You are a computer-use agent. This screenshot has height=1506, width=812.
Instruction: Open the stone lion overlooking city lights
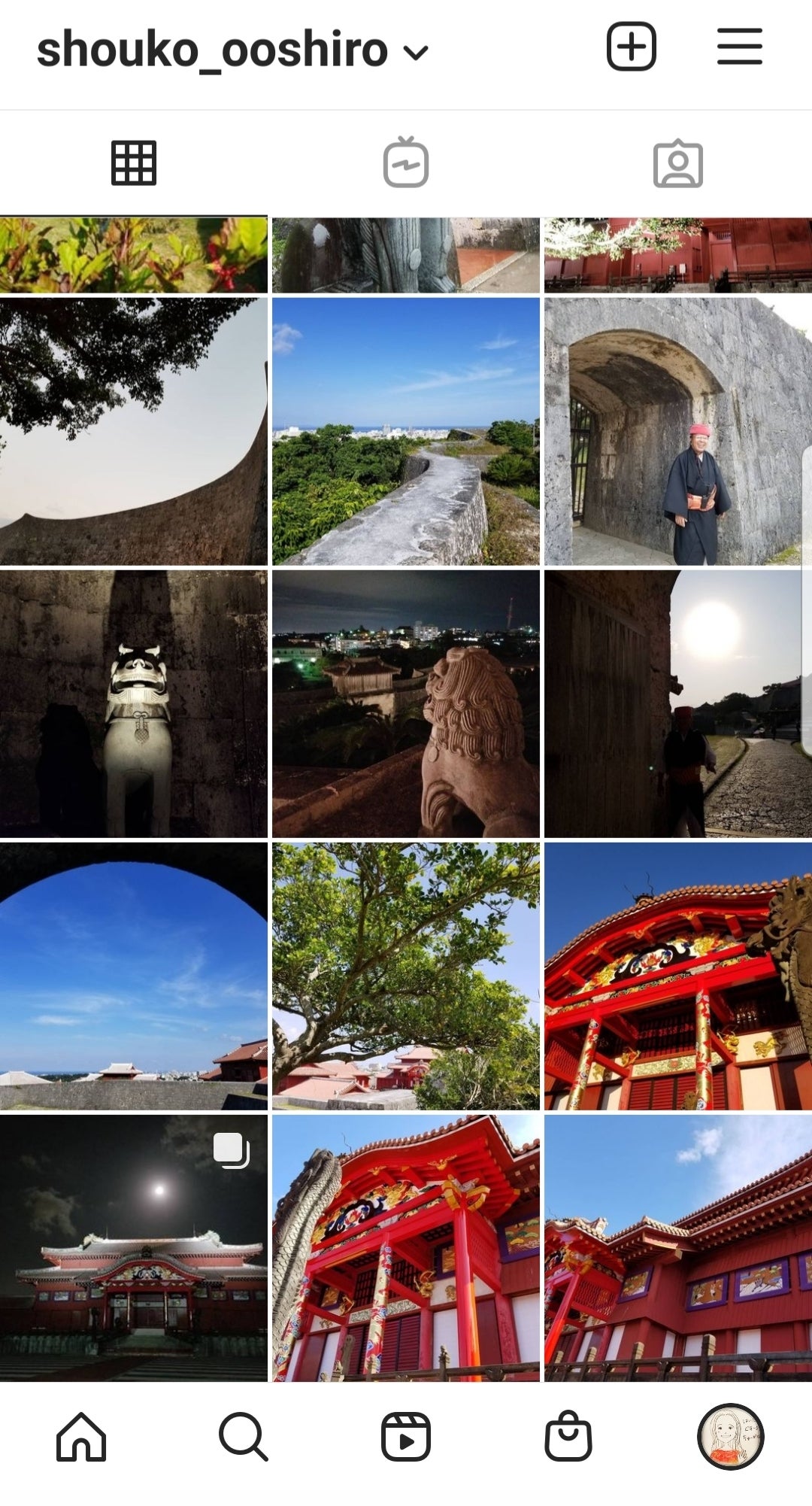click(x=406, y=704)
